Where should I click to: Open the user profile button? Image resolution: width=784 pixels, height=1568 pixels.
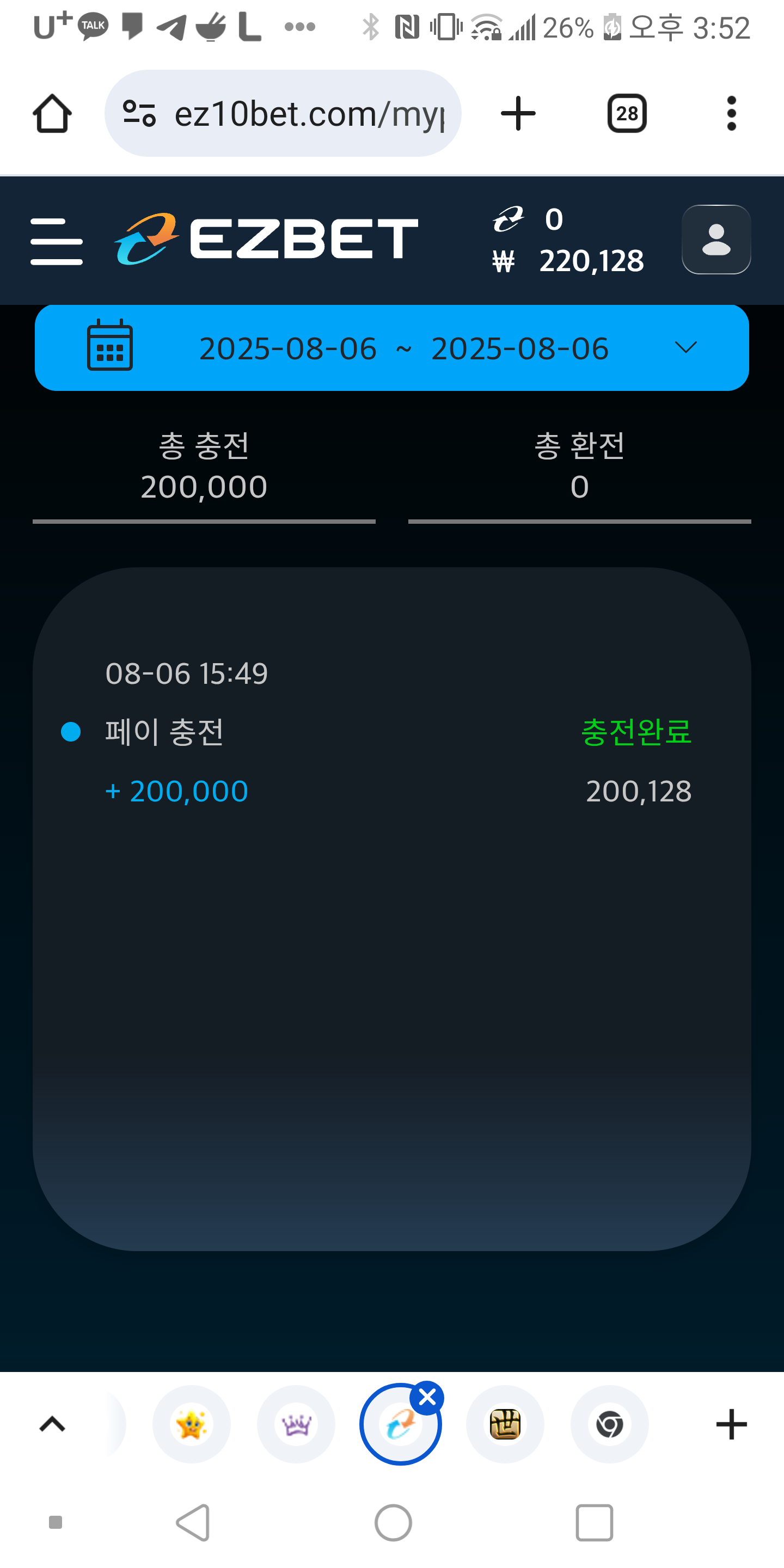point(716,239)
